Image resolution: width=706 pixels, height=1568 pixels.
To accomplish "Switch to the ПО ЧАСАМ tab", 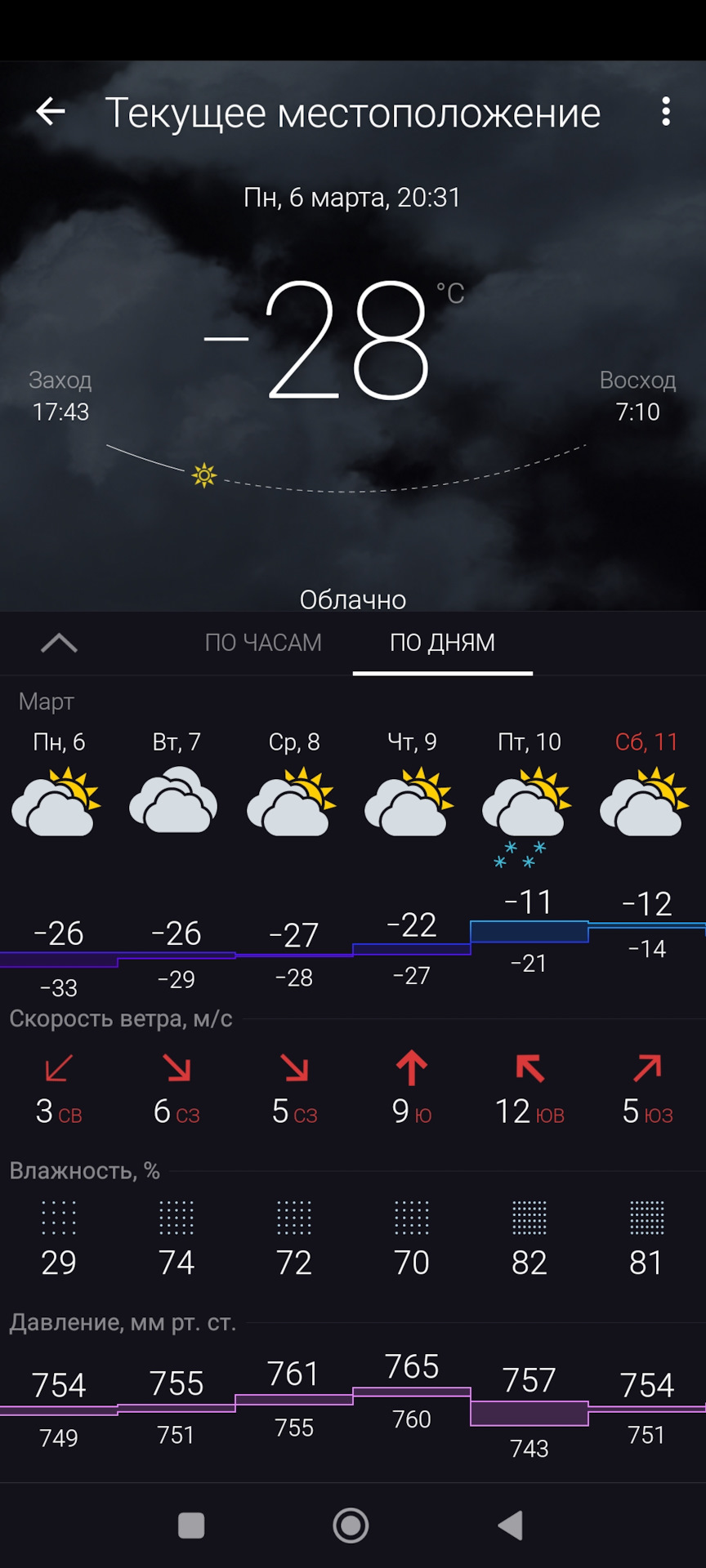I will 263,643.
